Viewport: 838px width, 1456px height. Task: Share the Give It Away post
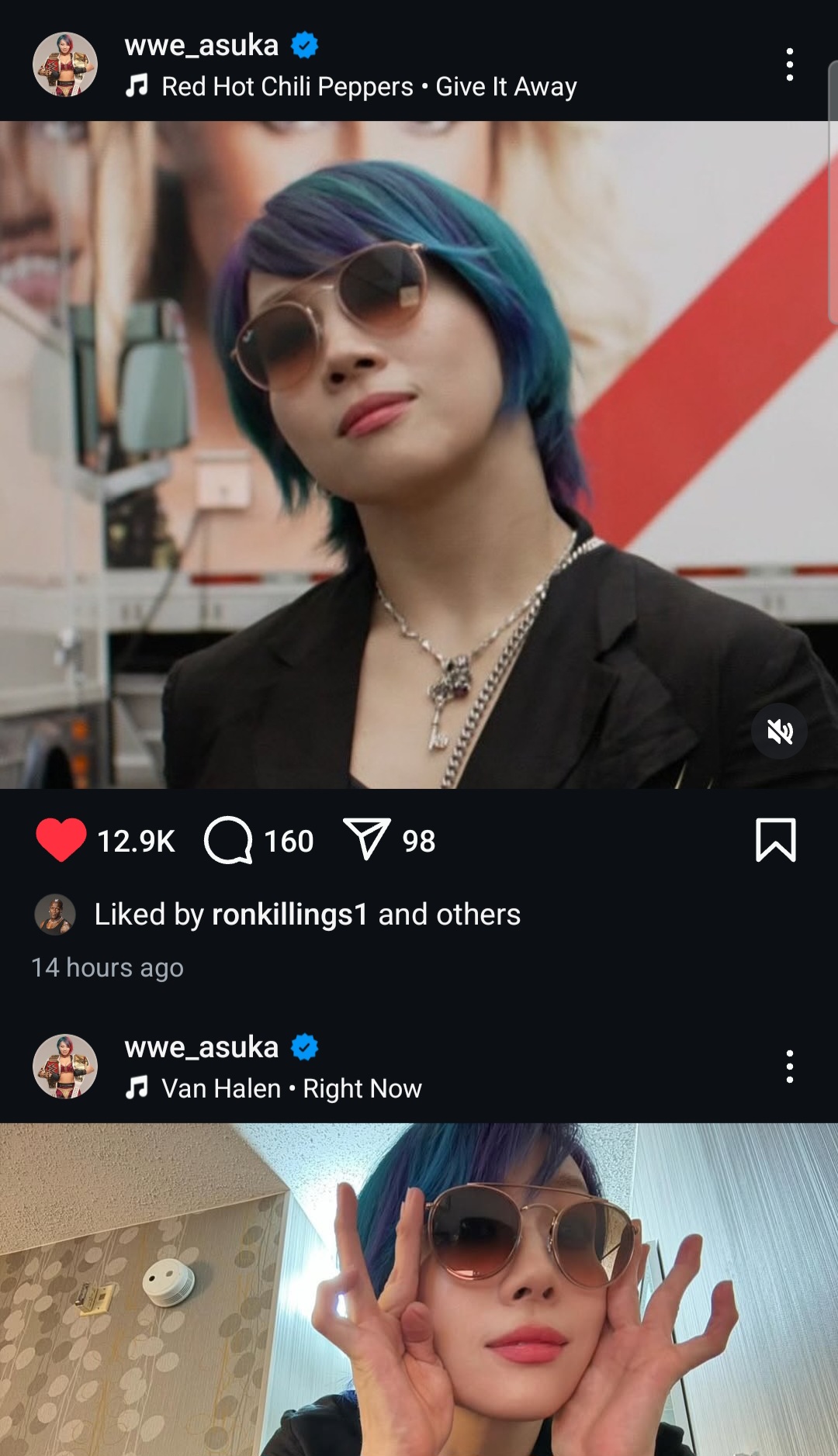(366, 839)
